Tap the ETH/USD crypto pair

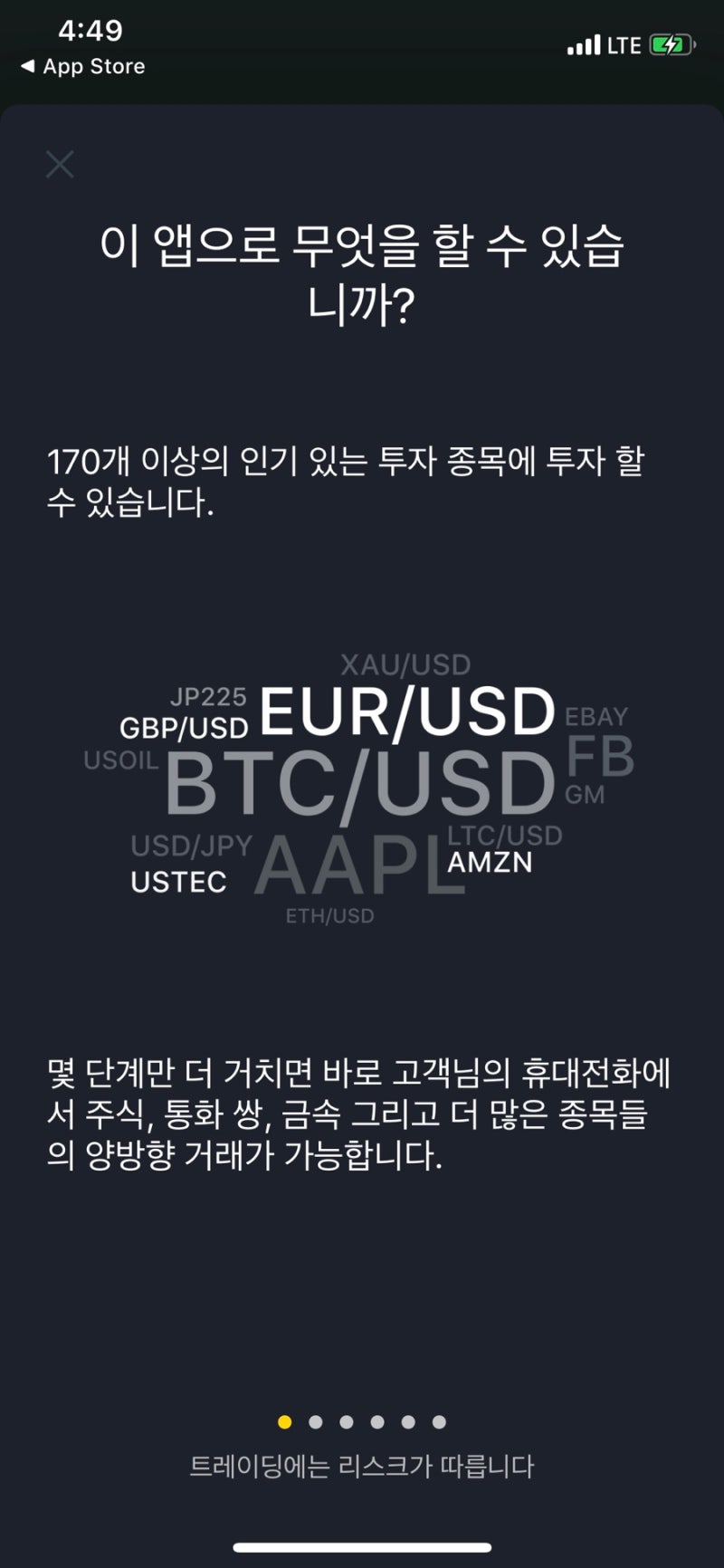pyautogui.click(x=329, y=916)
